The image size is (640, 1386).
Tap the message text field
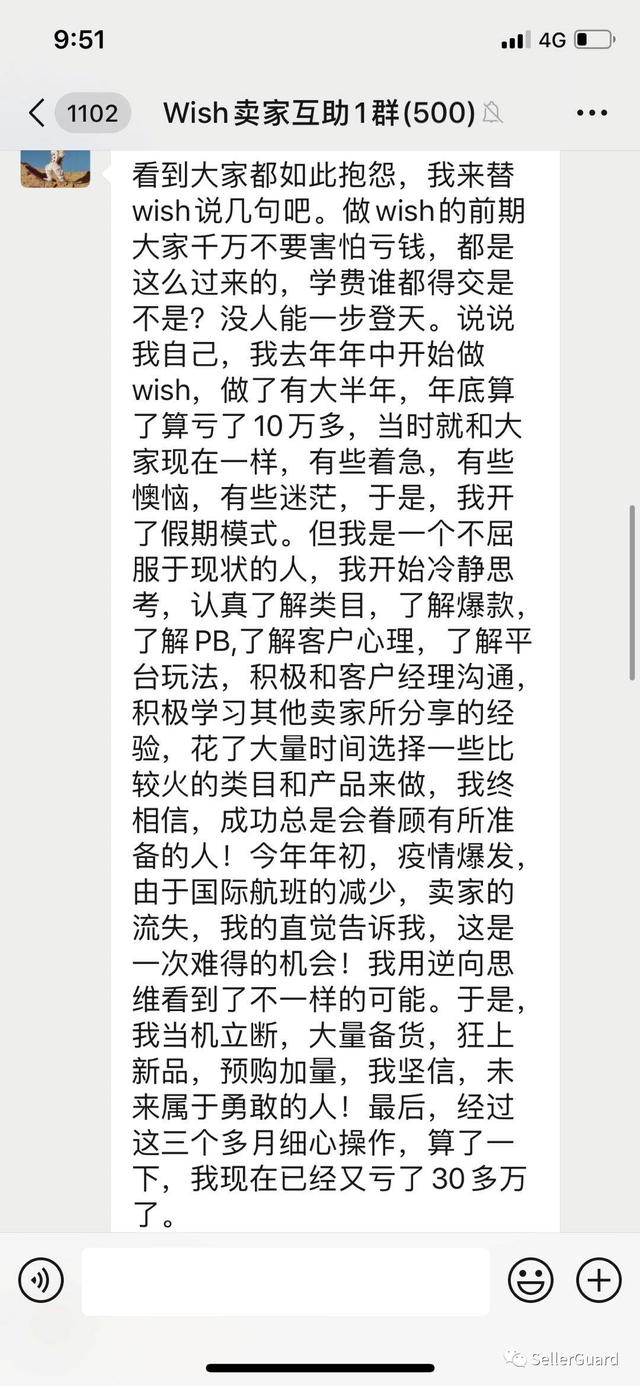coord(285,1281)
